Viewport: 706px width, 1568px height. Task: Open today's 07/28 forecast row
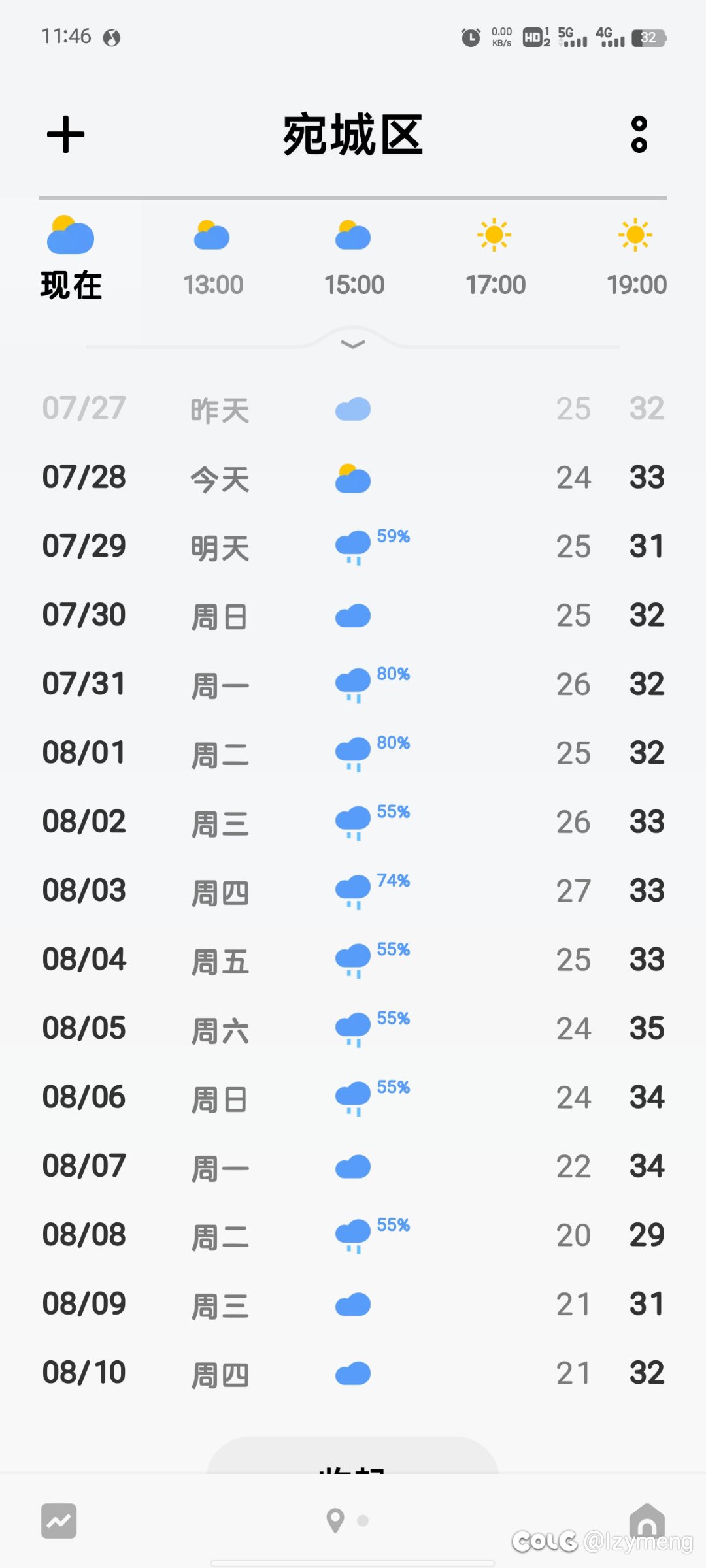tap(353, 478)
